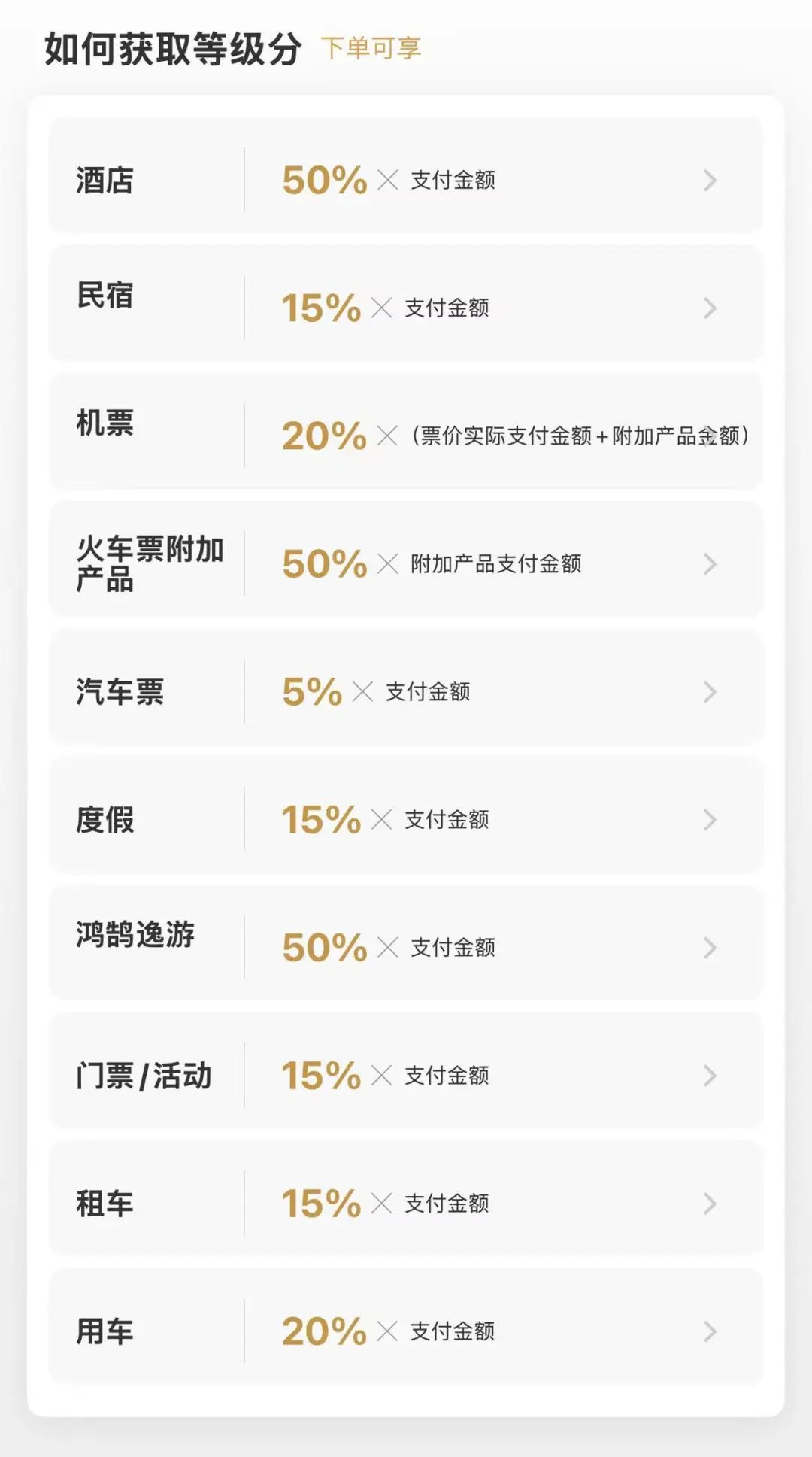Open the 火车票附加产品 row
Image resolution: width=812 pixels, height=1457 pixels.
[406, 563]
